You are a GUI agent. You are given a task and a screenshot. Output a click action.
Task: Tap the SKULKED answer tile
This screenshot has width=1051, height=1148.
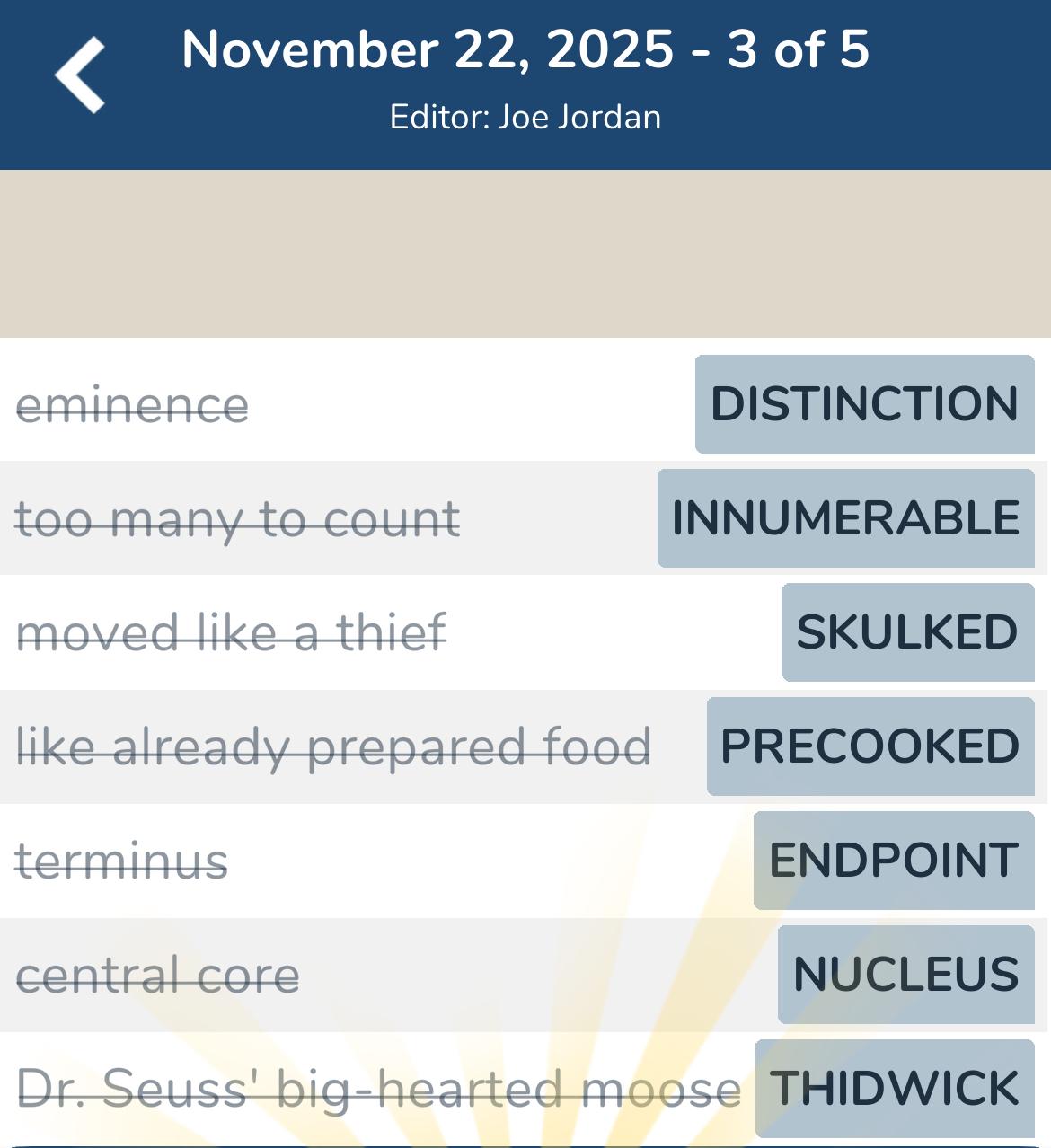[906, 631]
